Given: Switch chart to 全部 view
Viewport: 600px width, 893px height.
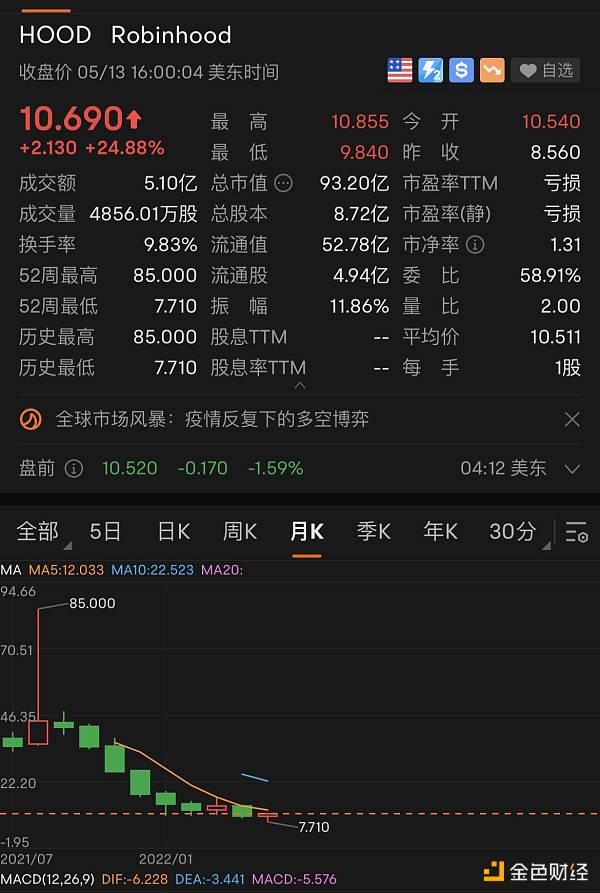Looking at the screenshot, I should (x=38, y=531).
